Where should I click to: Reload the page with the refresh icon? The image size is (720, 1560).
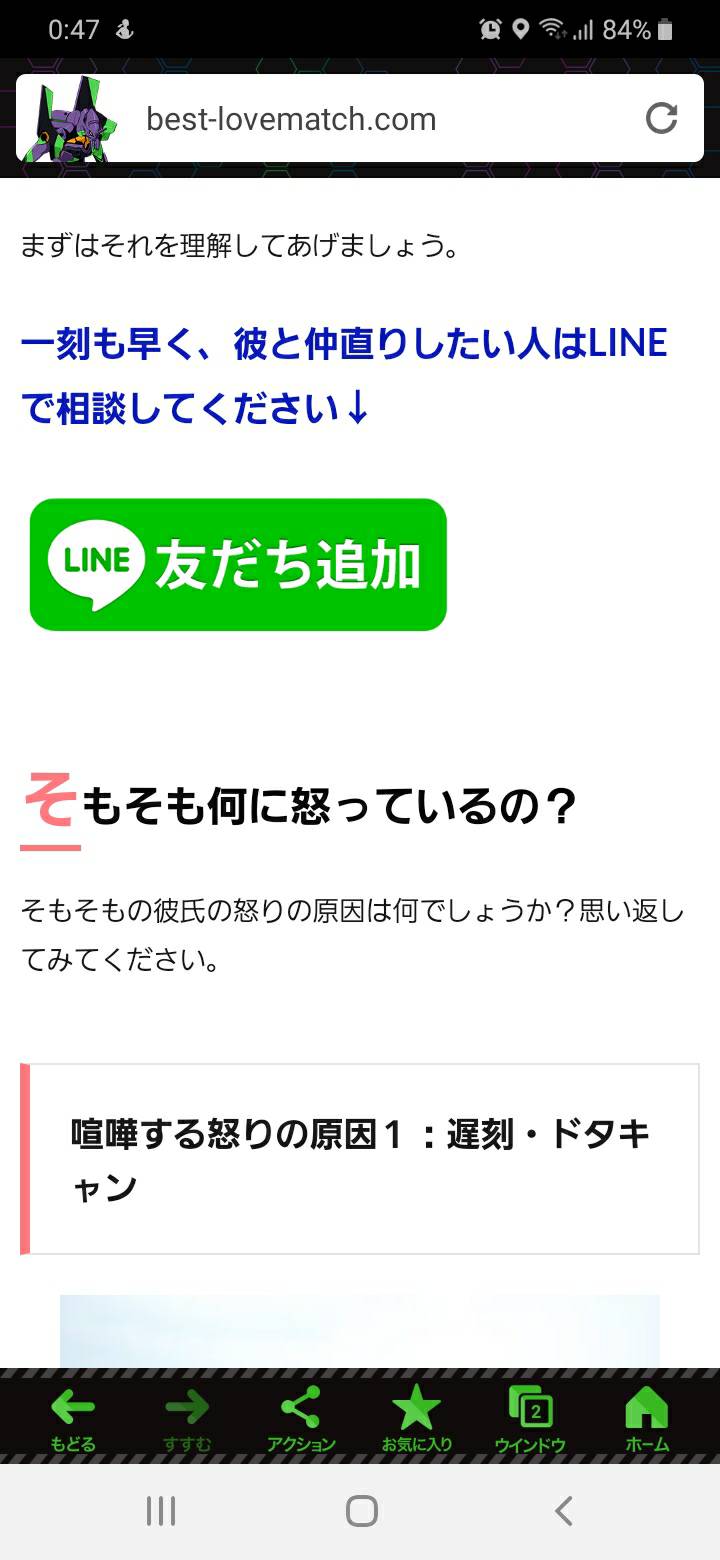(x=661, y=118)
